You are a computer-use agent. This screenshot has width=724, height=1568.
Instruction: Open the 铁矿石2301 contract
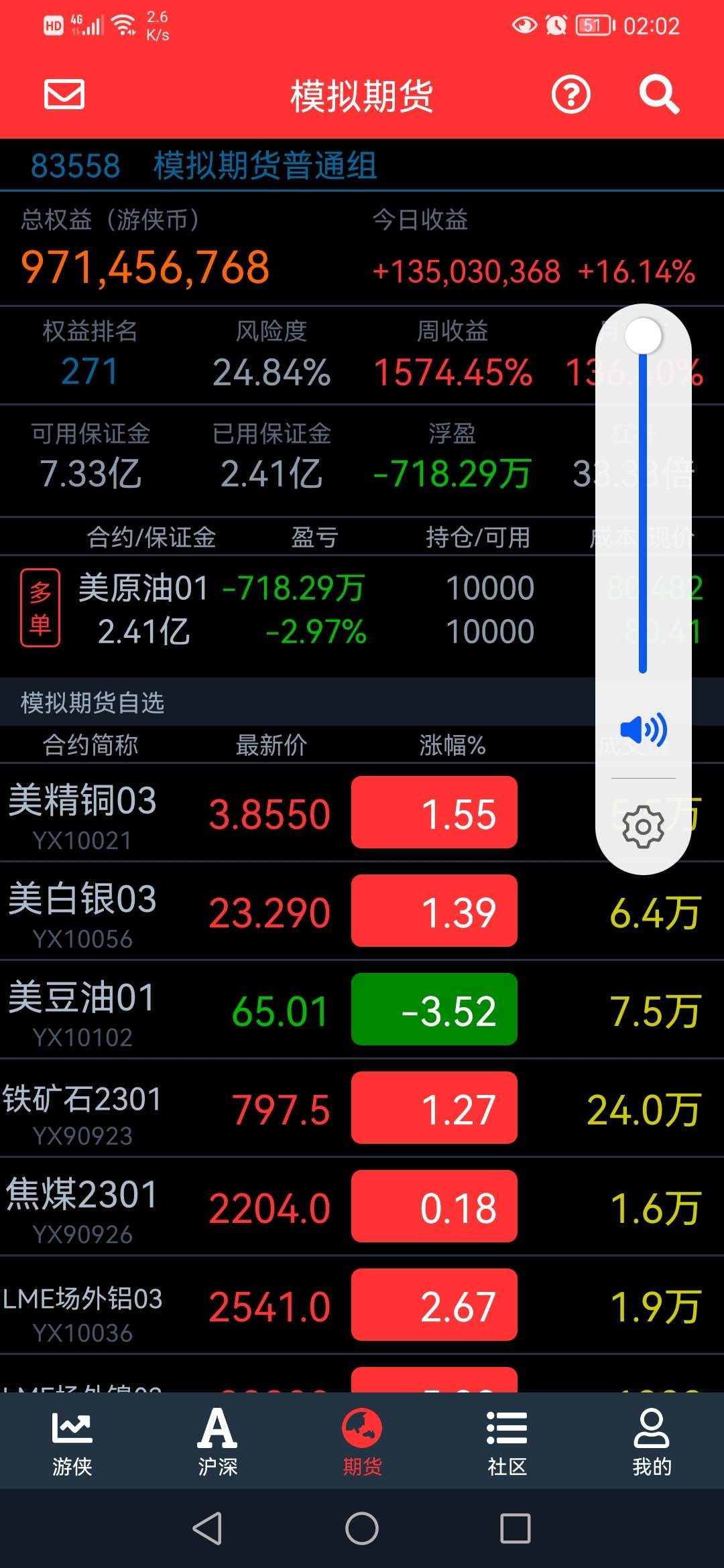(x=362, y=1108)
